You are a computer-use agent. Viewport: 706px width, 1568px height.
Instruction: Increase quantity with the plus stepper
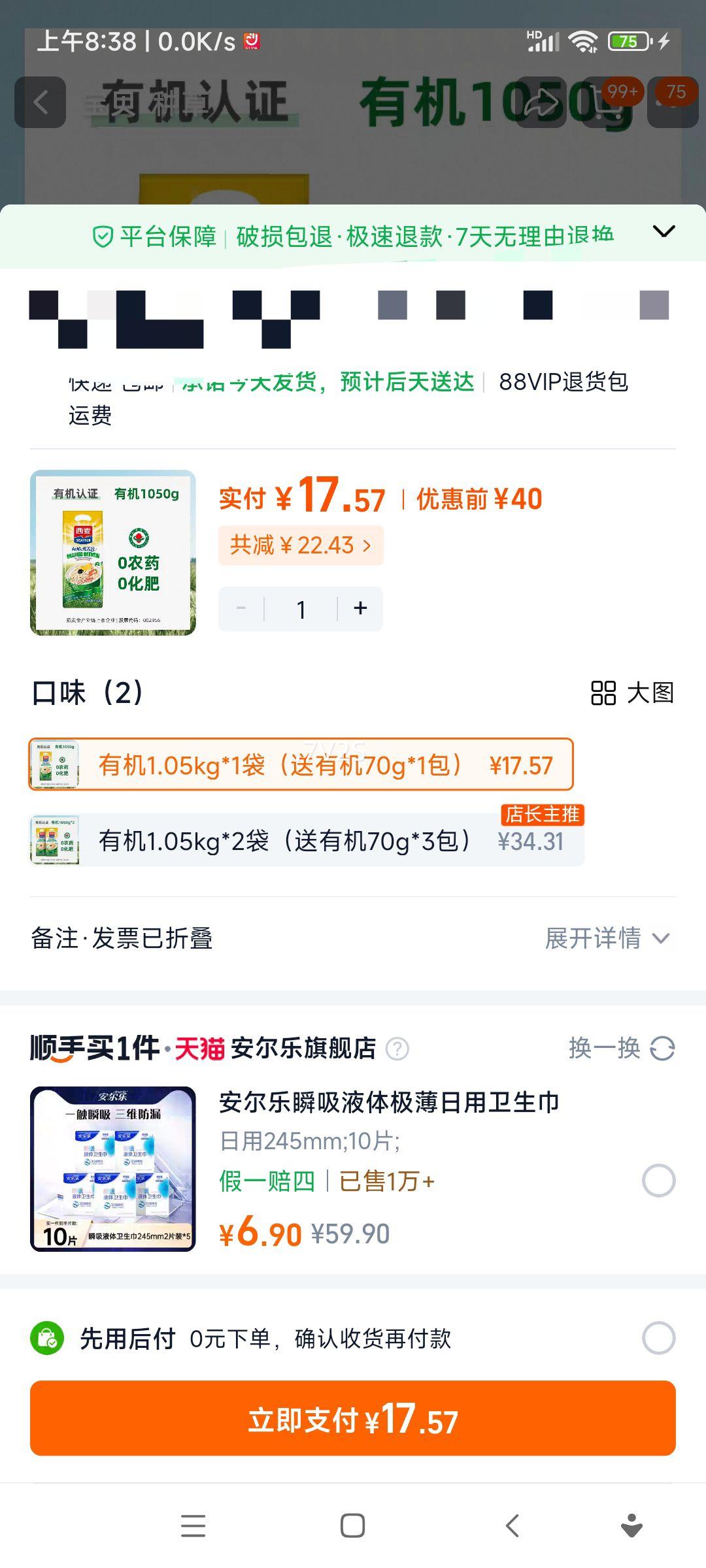[x=360, y=608]
